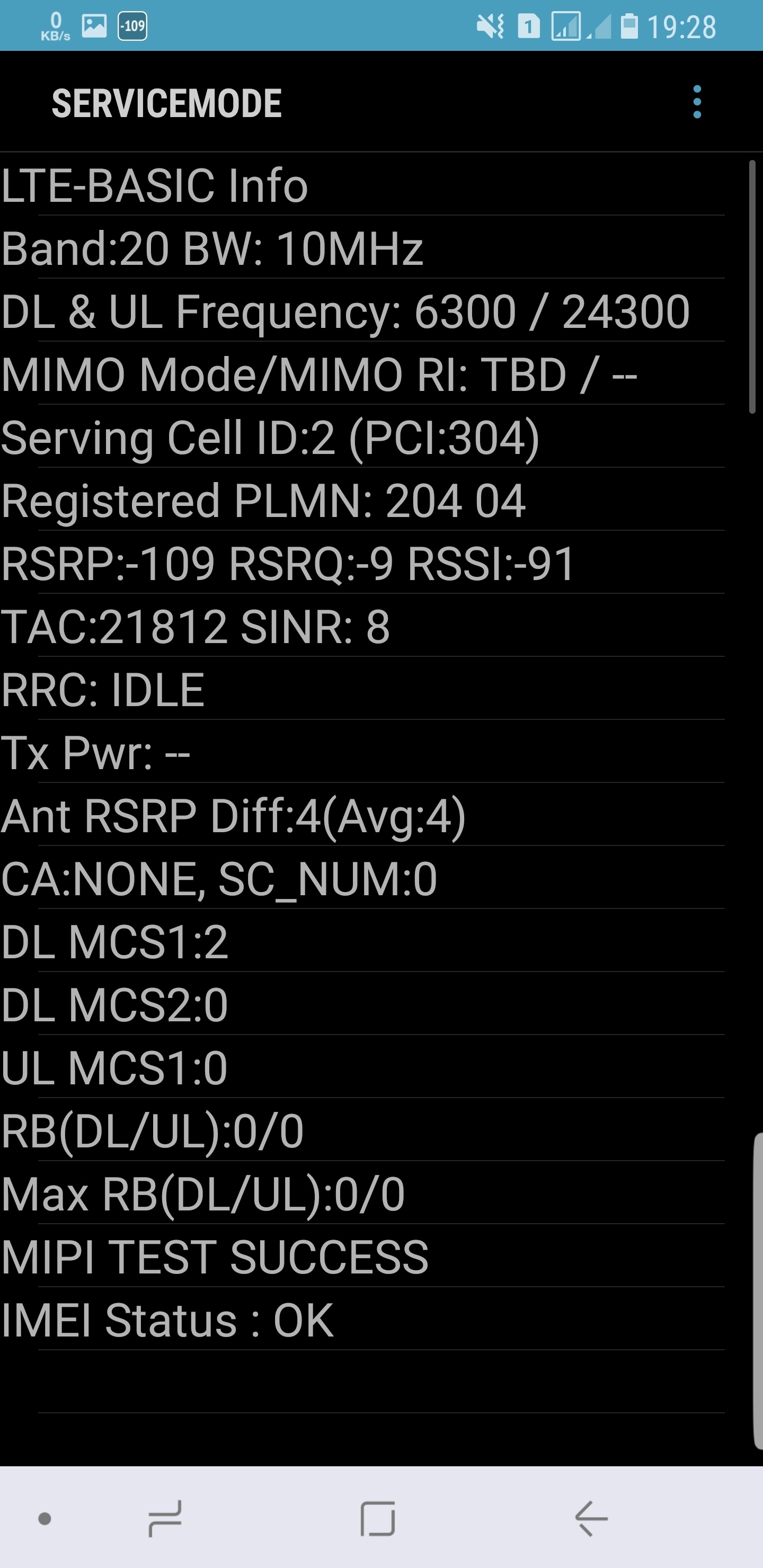The image size is (763, 1568).
Task: Open the three-dot overflow menu
Action: tap(697, 102)
